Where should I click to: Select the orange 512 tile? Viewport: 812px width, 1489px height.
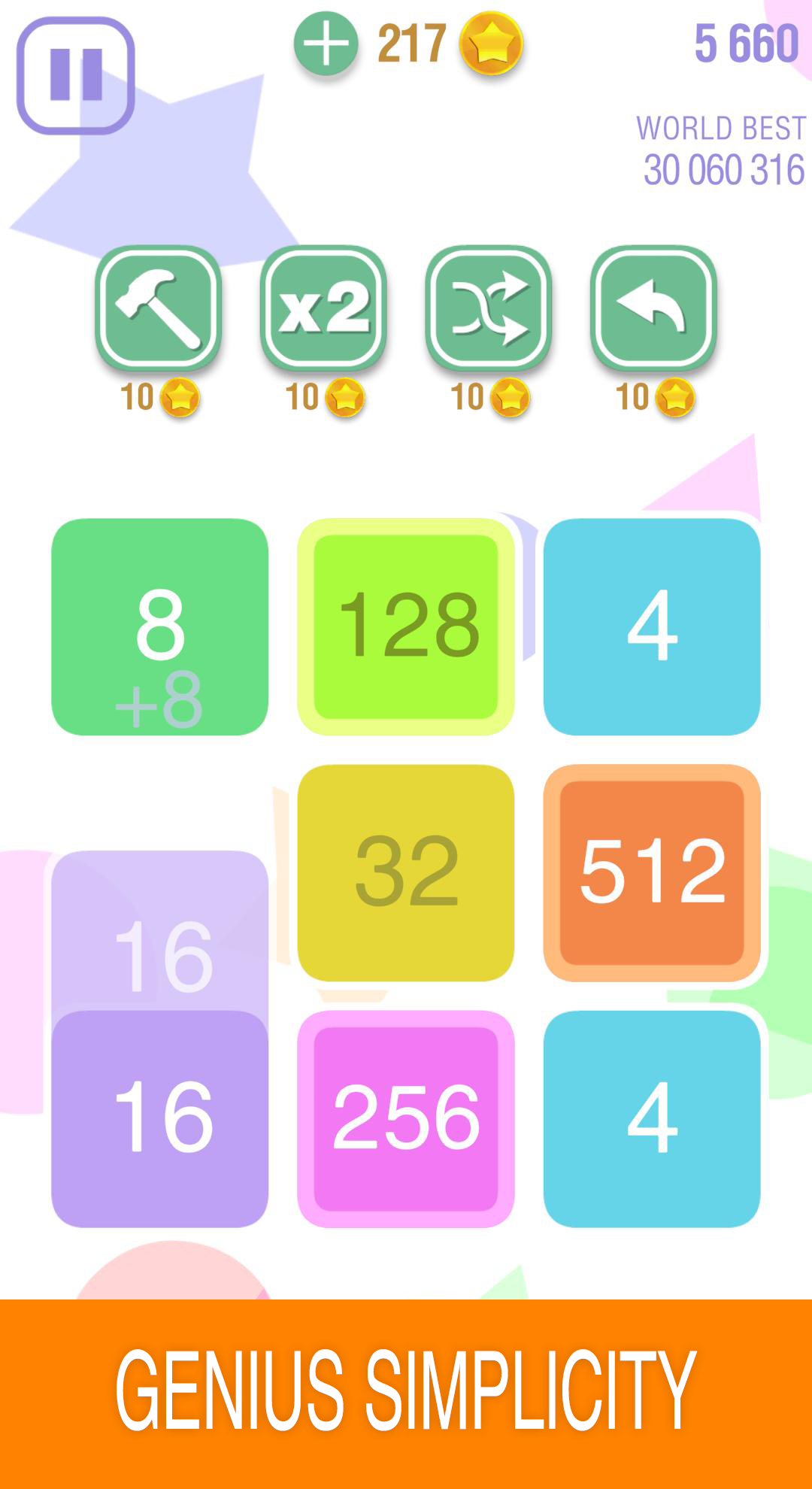click(x=652, y=872)
